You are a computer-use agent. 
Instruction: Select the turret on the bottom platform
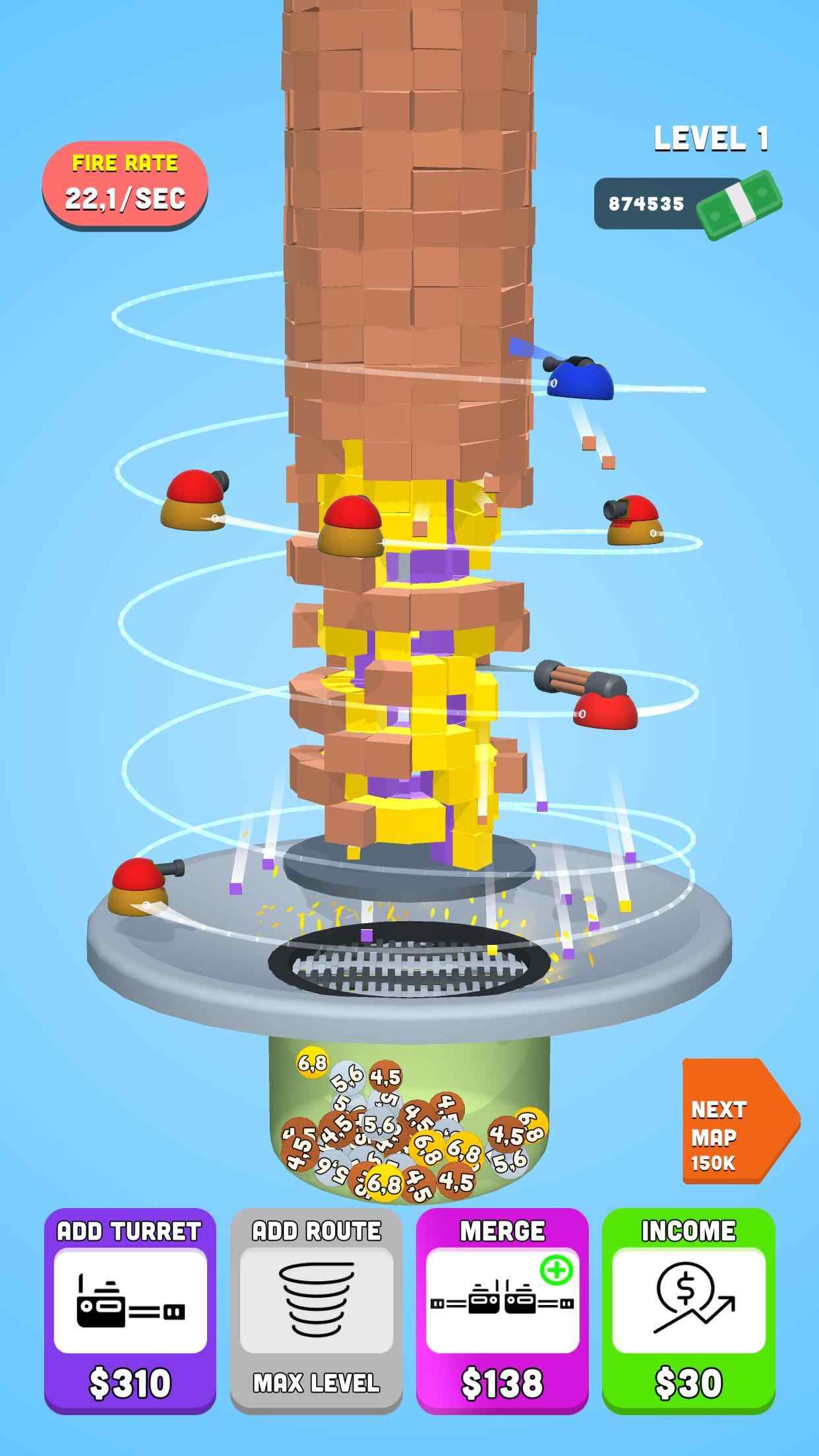tap(138, 887)
